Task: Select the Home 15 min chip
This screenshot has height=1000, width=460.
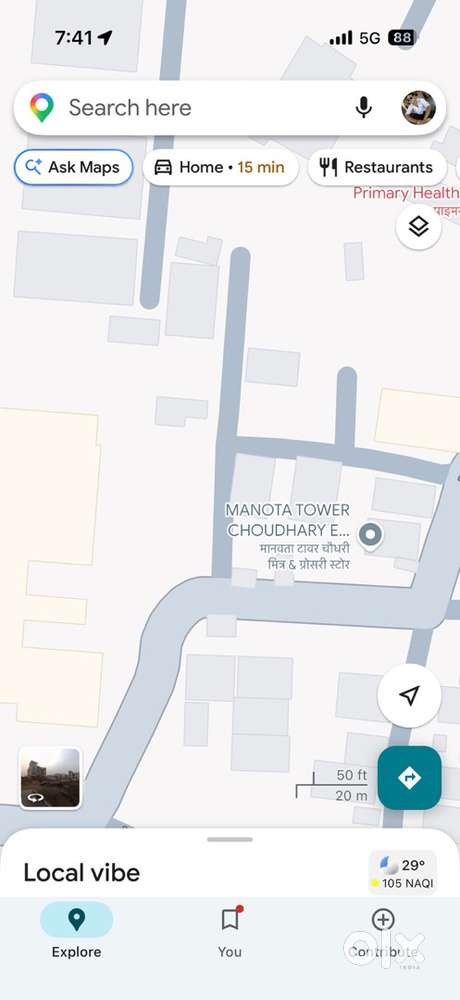Action: [220, 168]
